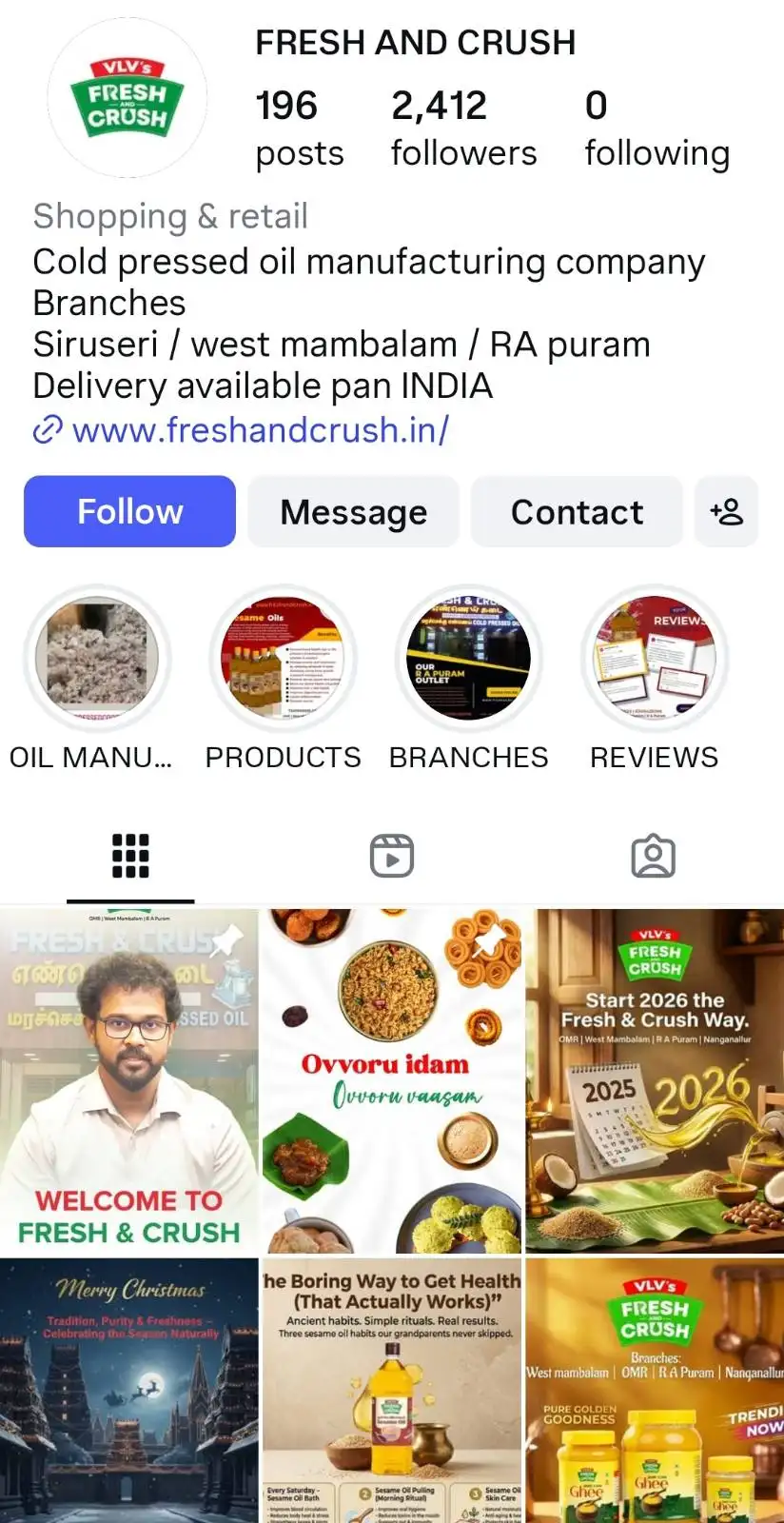This screenshot has height=1523, width=784.
Task: View the Fresh and Crush profile picture
Action: 127,98
